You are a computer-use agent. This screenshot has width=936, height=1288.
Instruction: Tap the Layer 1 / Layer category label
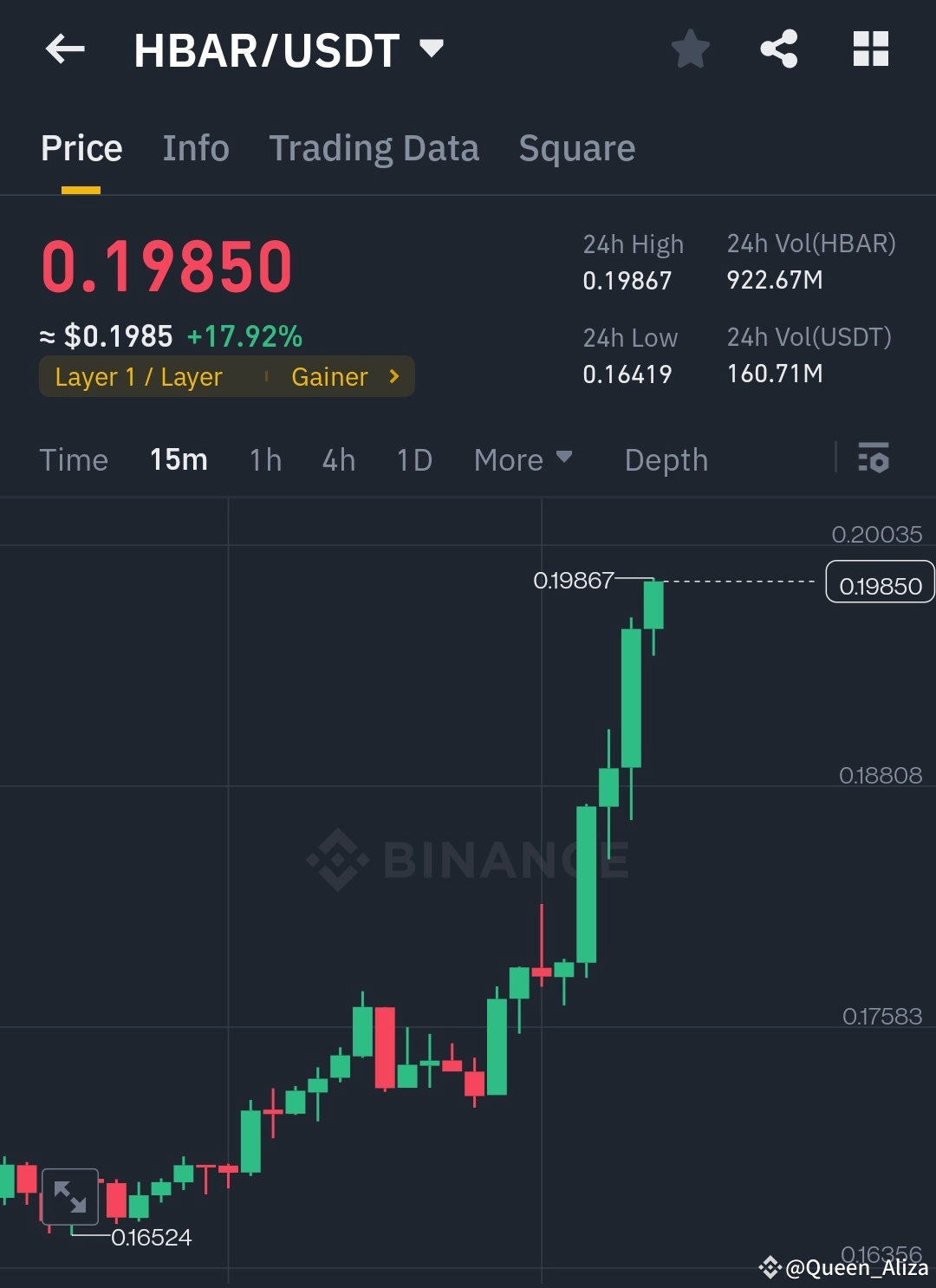click(139, 376)
